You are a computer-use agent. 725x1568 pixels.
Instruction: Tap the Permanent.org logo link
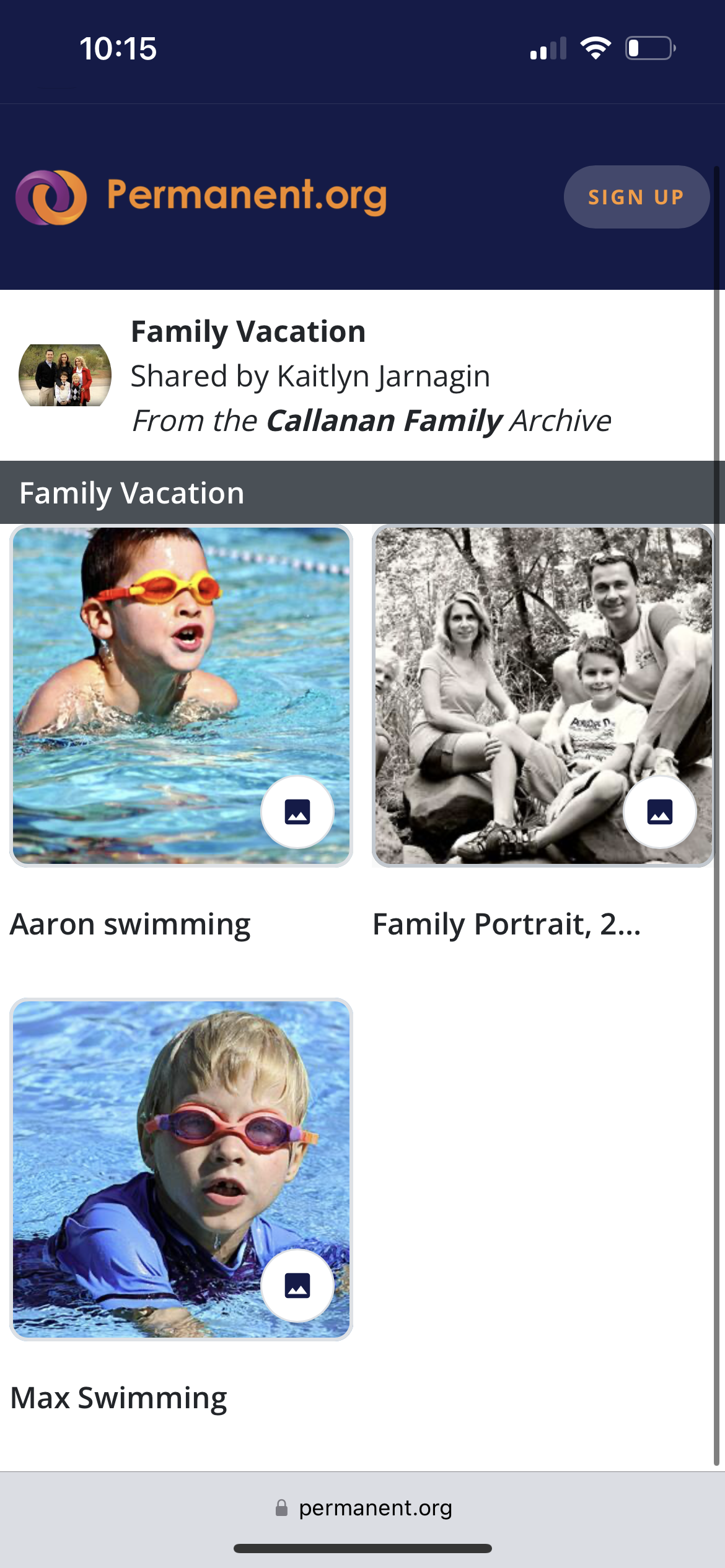pyautogui.click(x=202, y=197)
